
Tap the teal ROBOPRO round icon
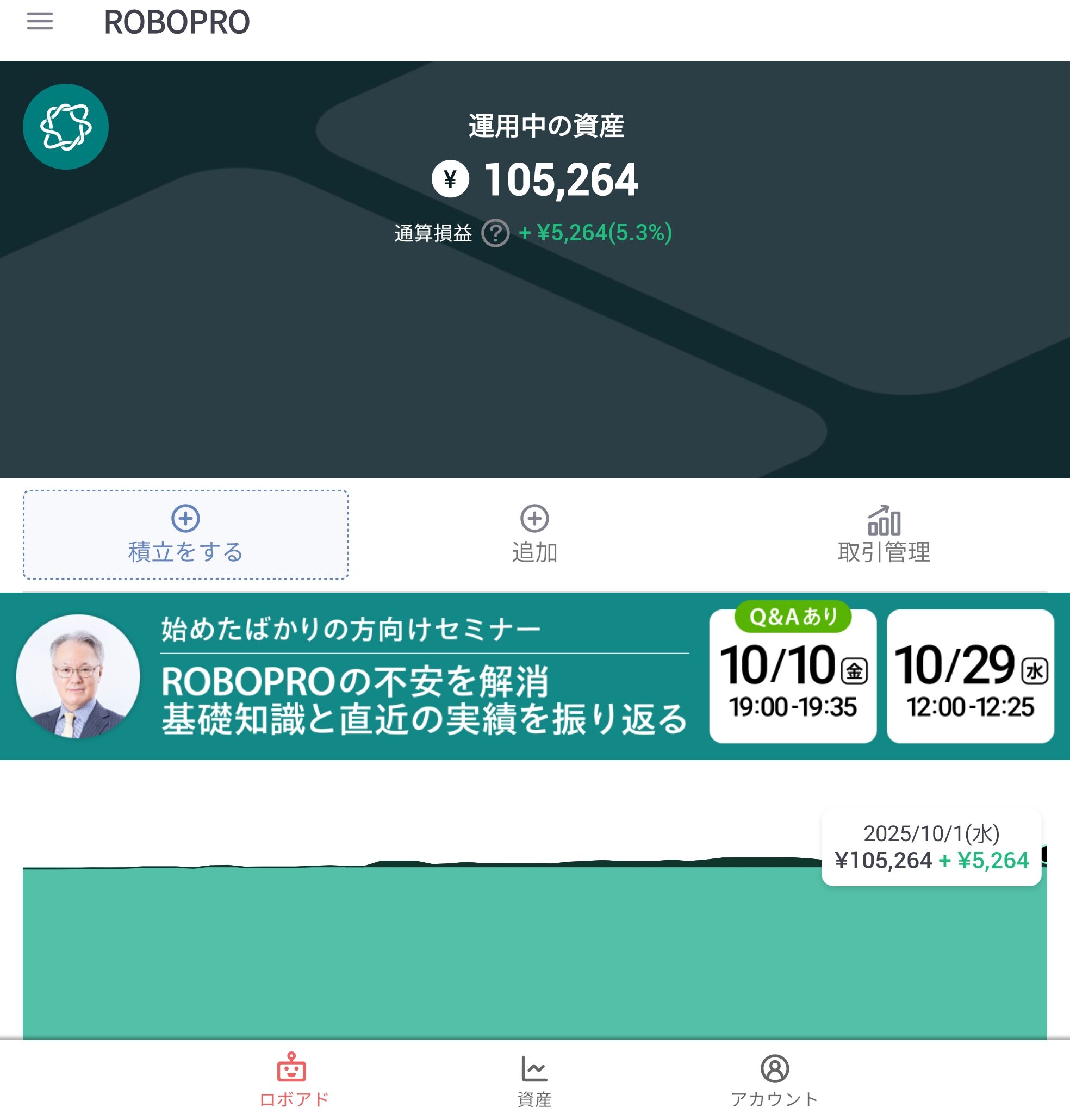[66, 127]
